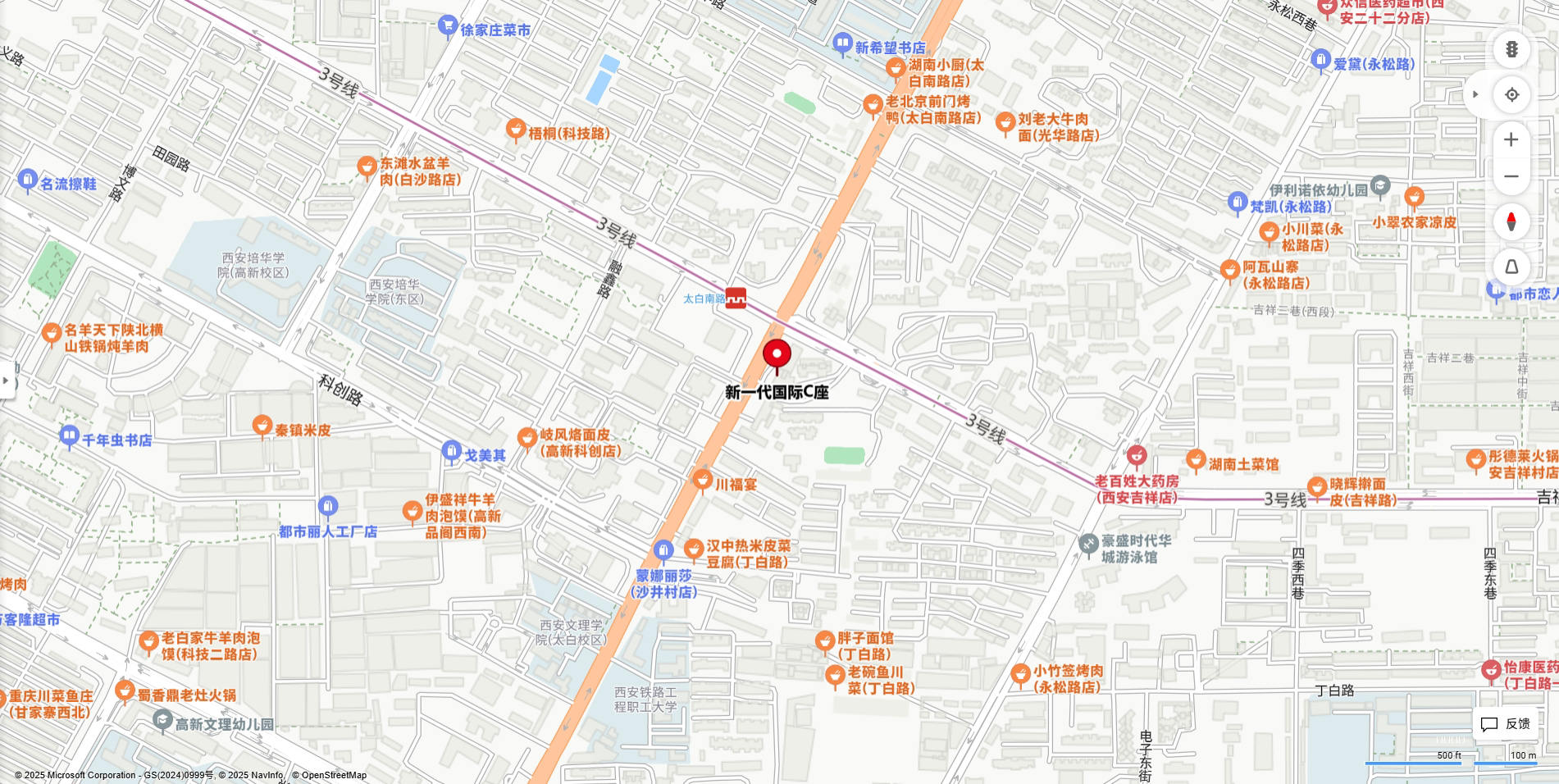This screenshot has width=1559, height=784.
Task: Select the 新一代国际C座 red pin
Action: [777, 356]
